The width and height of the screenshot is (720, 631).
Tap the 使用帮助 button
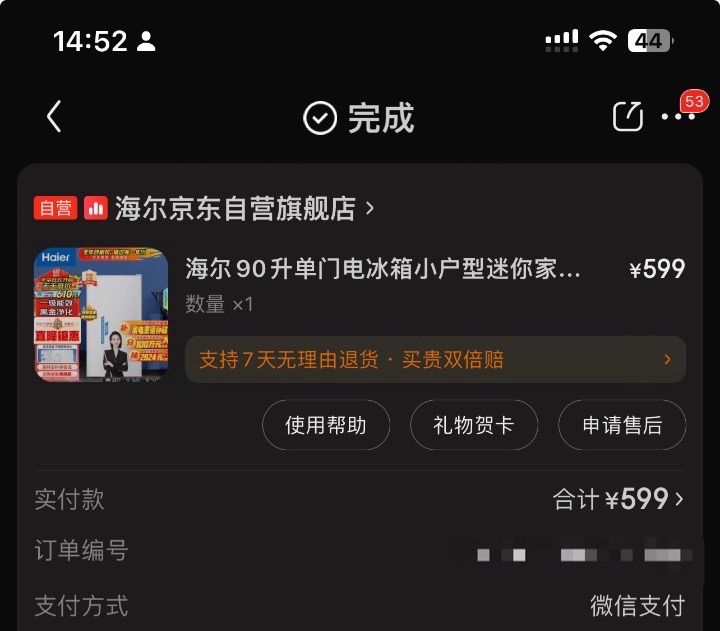326,425
